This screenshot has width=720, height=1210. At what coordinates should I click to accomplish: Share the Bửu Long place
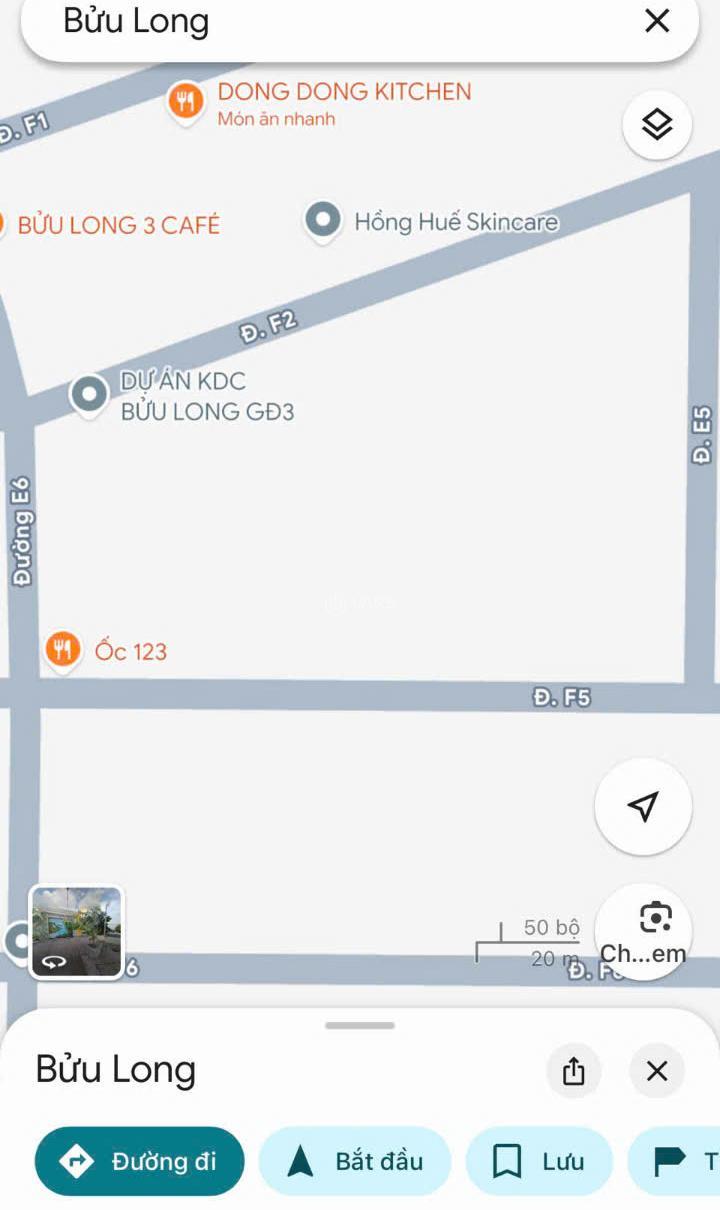coord(573,1071)
